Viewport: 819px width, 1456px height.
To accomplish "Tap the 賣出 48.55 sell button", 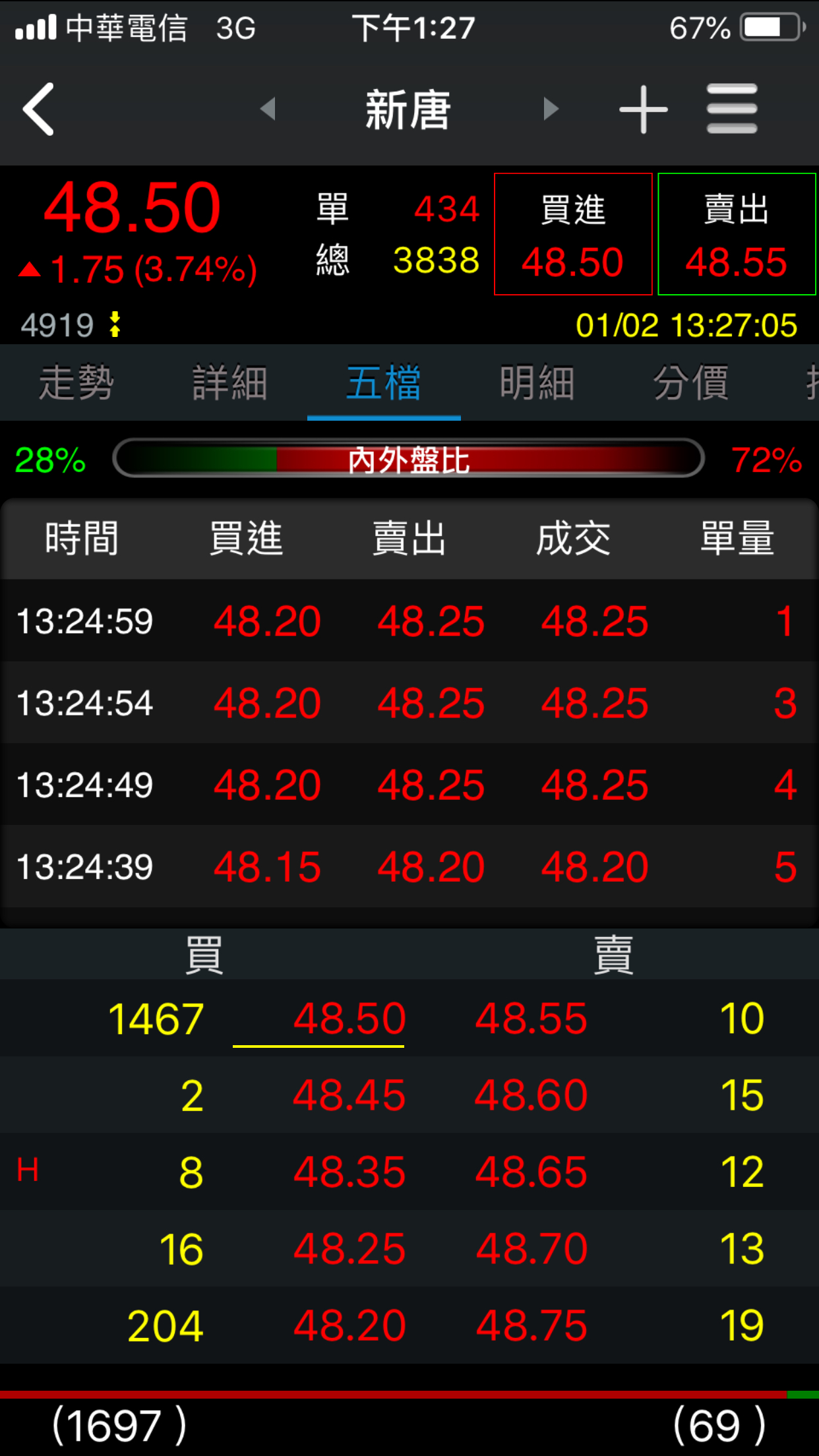I will click(x=737, y=234).
